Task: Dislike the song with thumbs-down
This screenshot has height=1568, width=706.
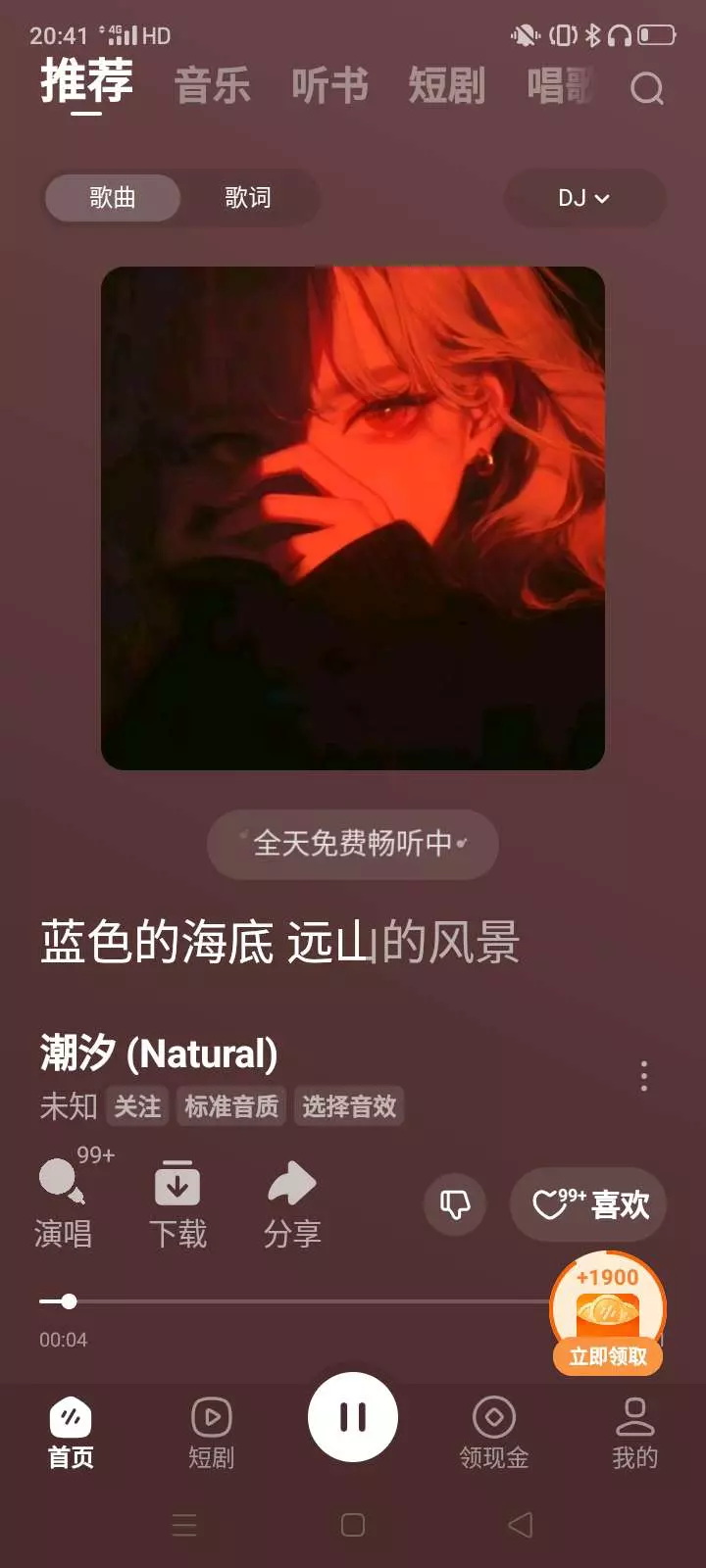Action: (x=455, y=1204)
